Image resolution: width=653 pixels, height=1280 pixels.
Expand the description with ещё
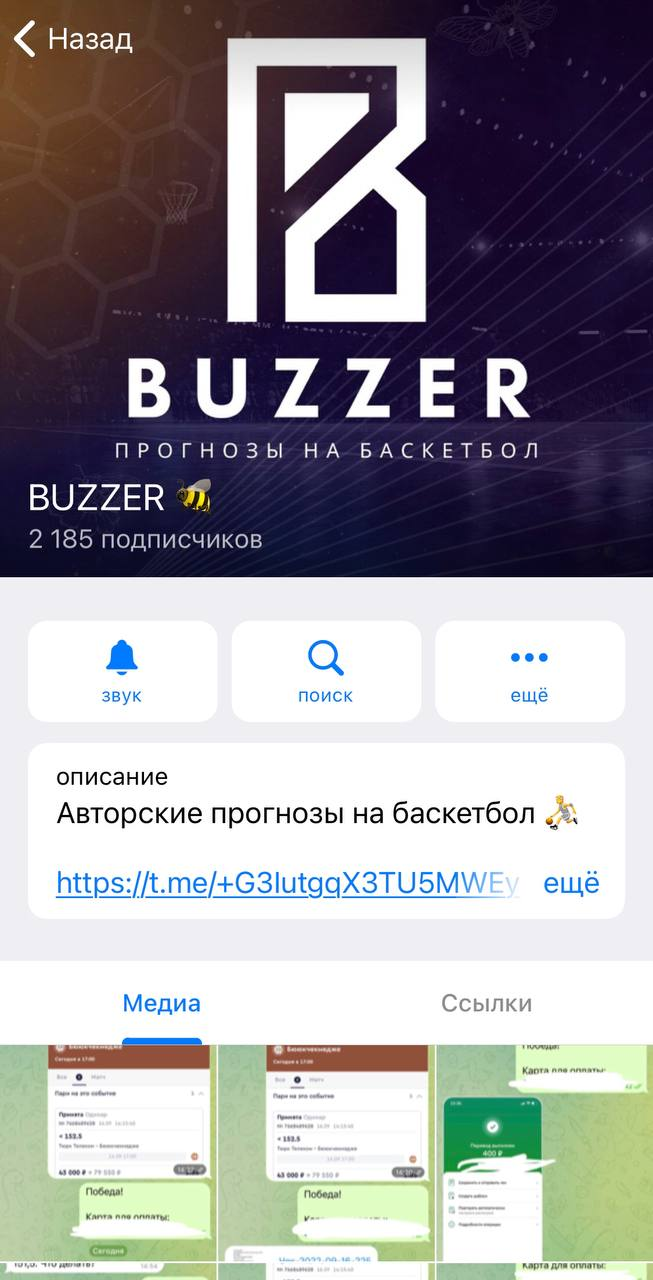(570, 883)
